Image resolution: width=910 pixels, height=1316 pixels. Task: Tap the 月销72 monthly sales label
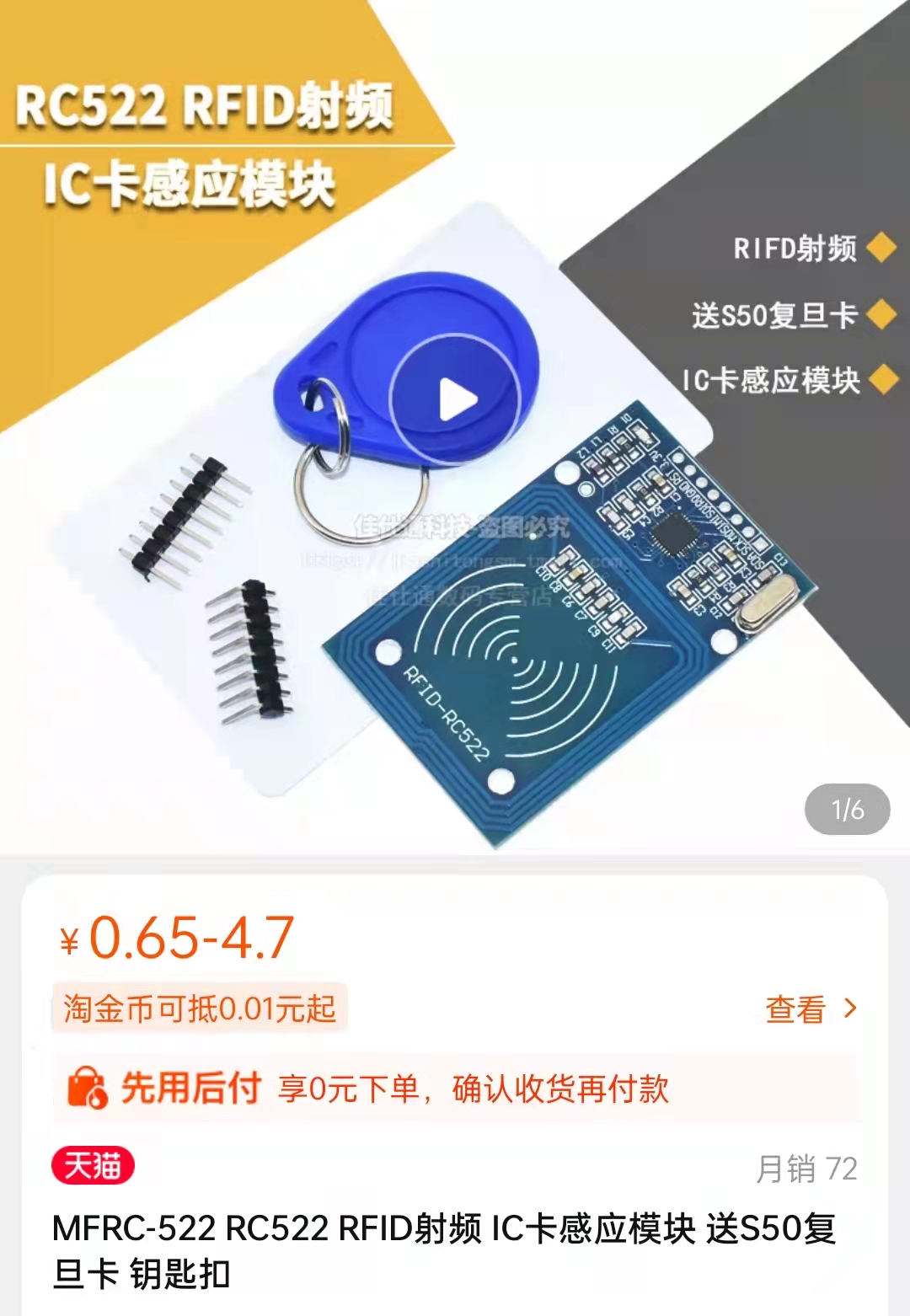pos(808,1165)
